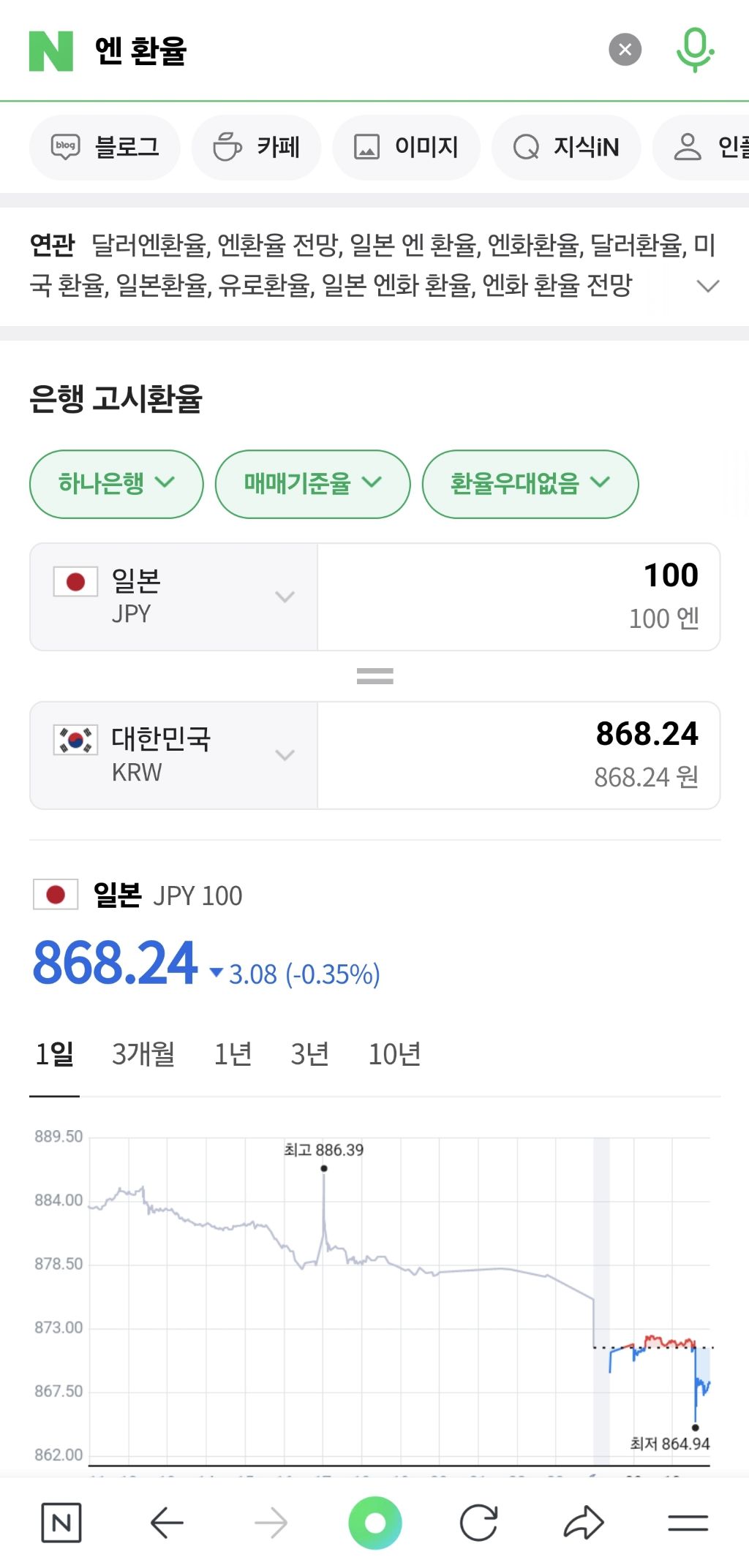Image resolution: width=749 pixels, height=1568 pixels.
Task: Open the 이미지 results tab
Action: coord(406,147)
